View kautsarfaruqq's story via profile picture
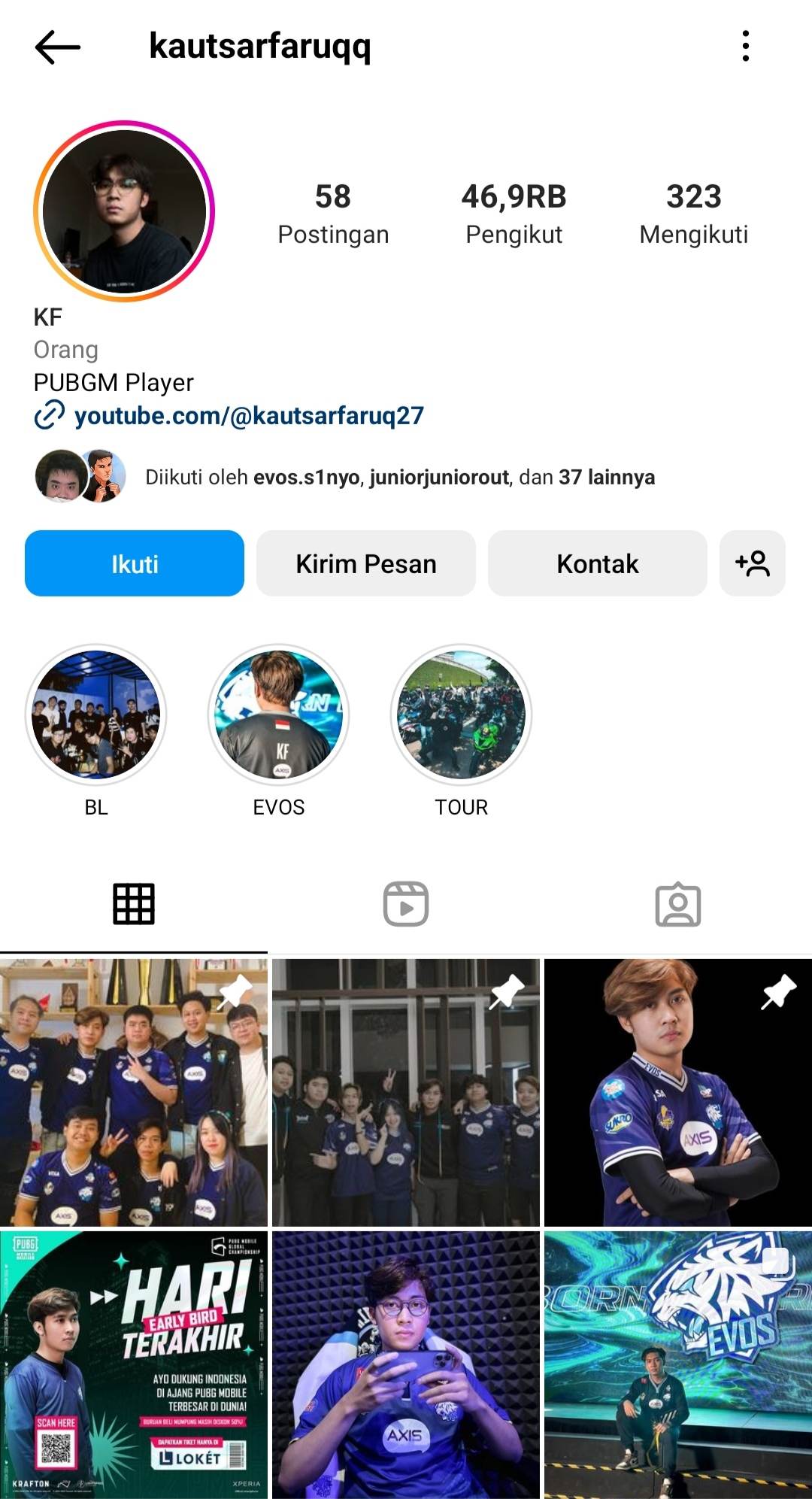 click(124, 211)
